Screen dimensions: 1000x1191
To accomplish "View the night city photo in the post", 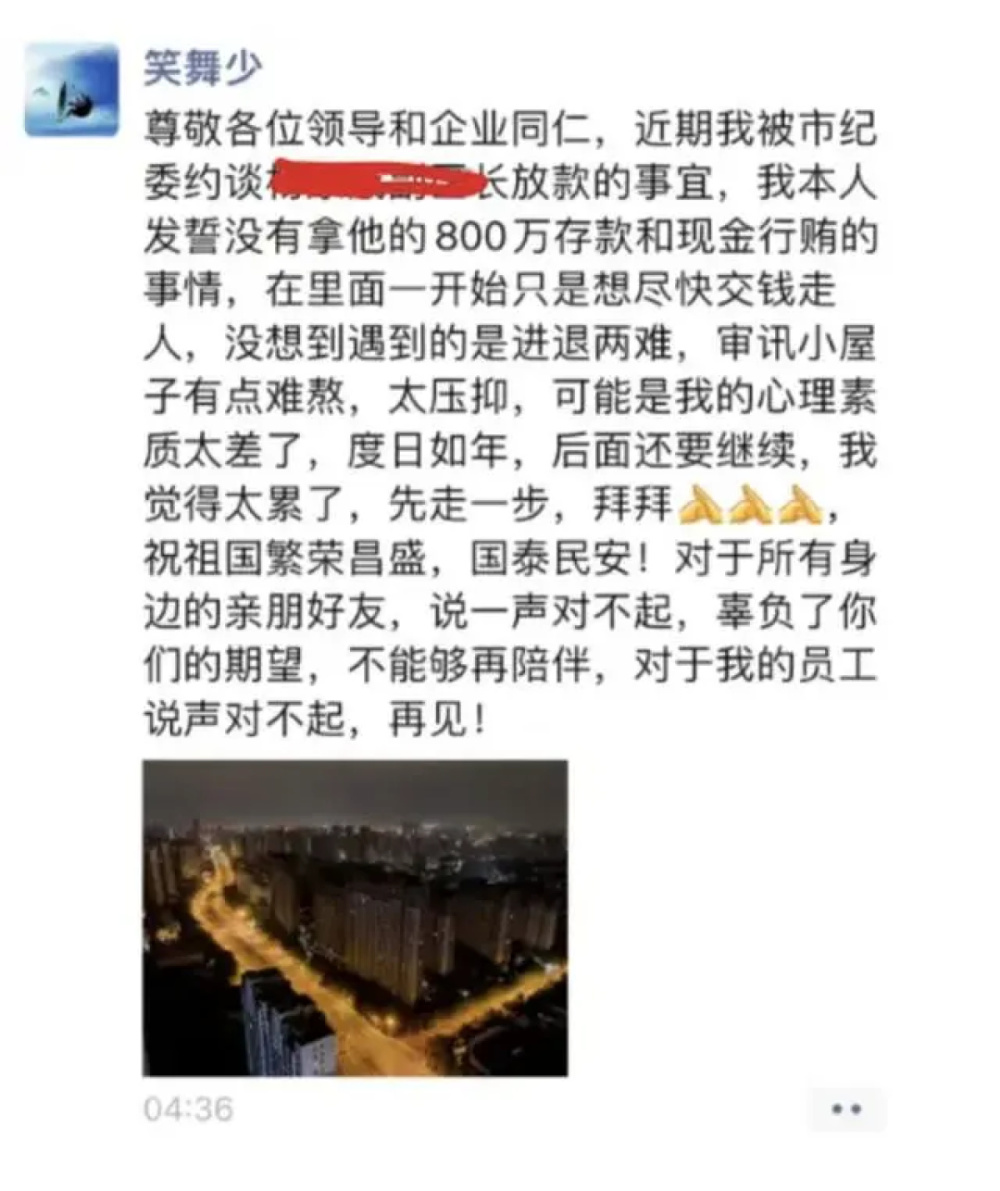I will (x=355, y=917).
